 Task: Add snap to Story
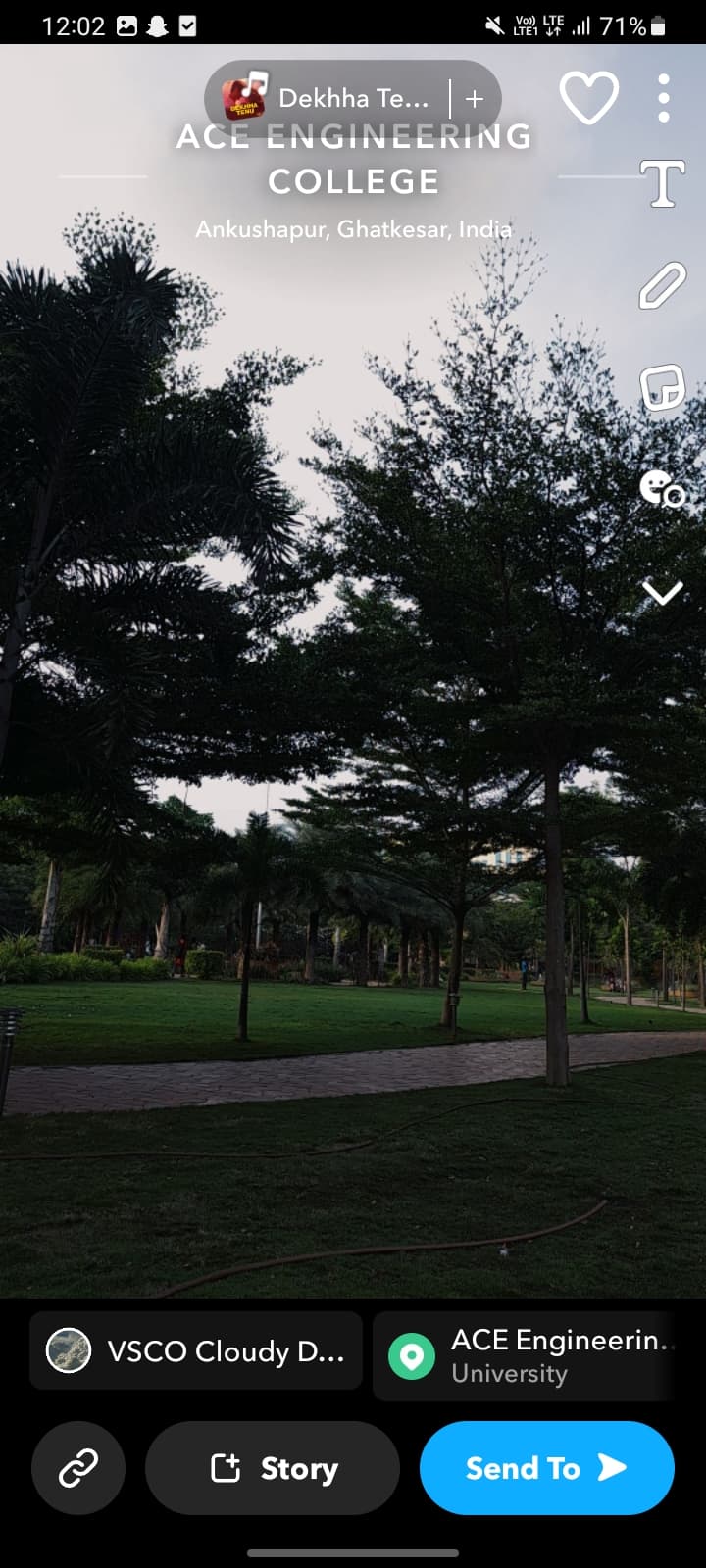(273, 1468)
